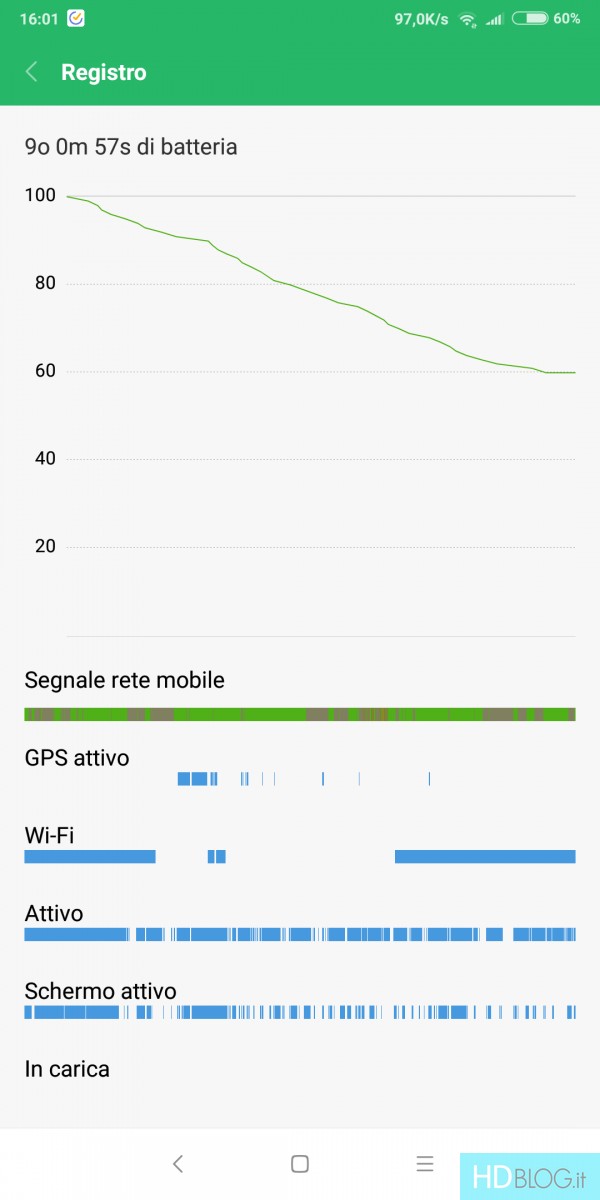Open the recent apps menu button
The image size is (600, 1200).
tap(425, 1163)
